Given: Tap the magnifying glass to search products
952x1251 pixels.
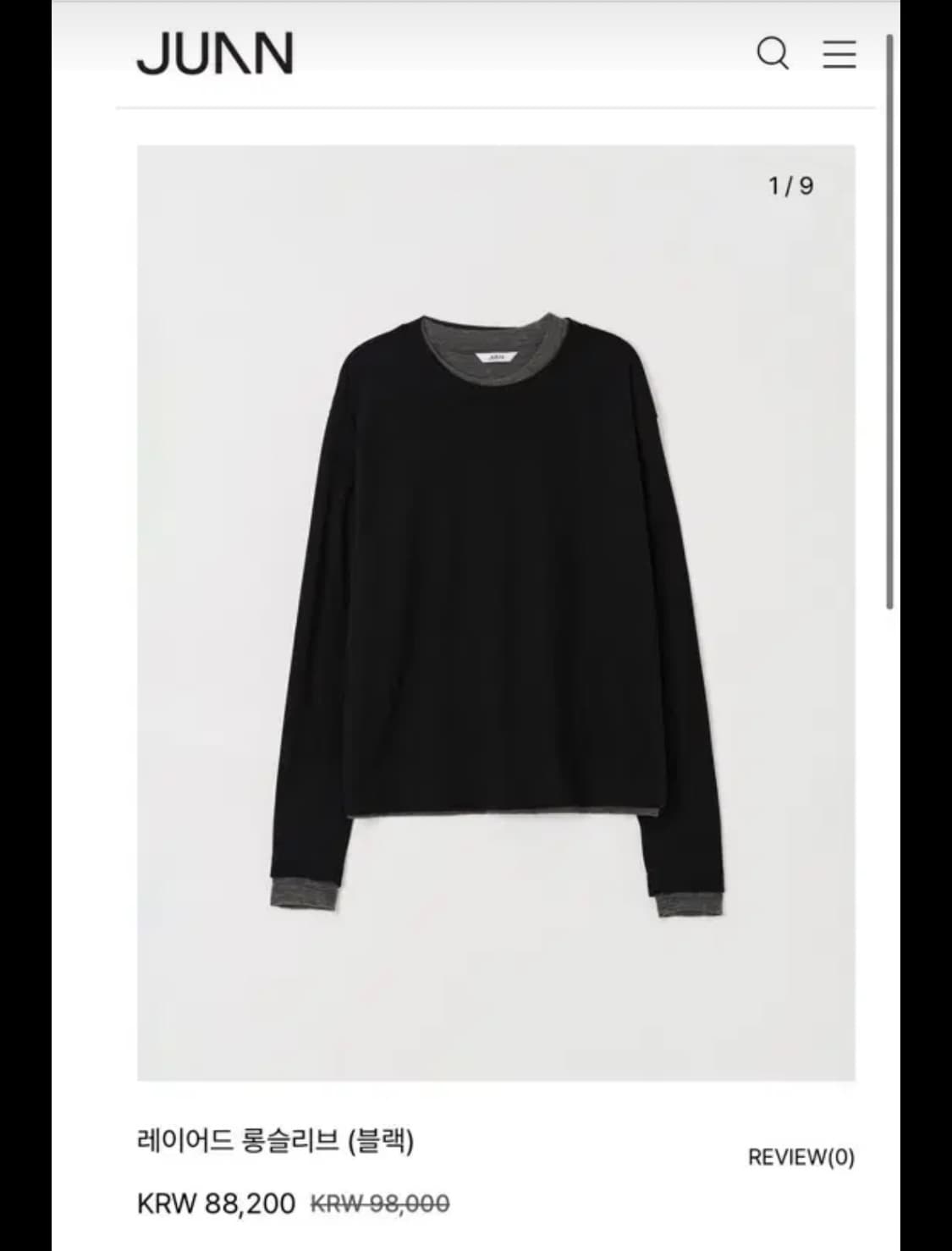Looking at the screenshot, I should 773,56.
